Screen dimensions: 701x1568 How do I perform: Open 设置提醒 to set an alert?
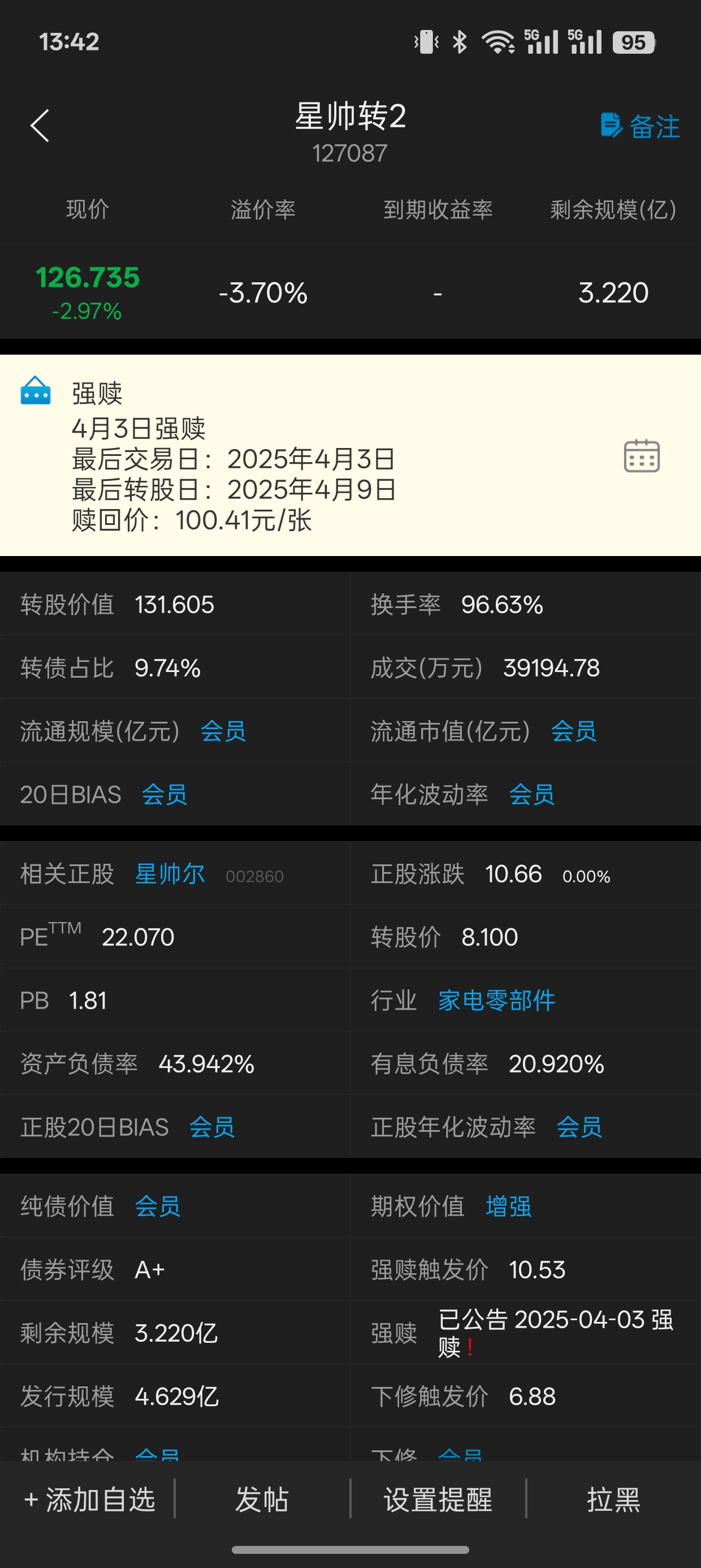coord(438,1499)
